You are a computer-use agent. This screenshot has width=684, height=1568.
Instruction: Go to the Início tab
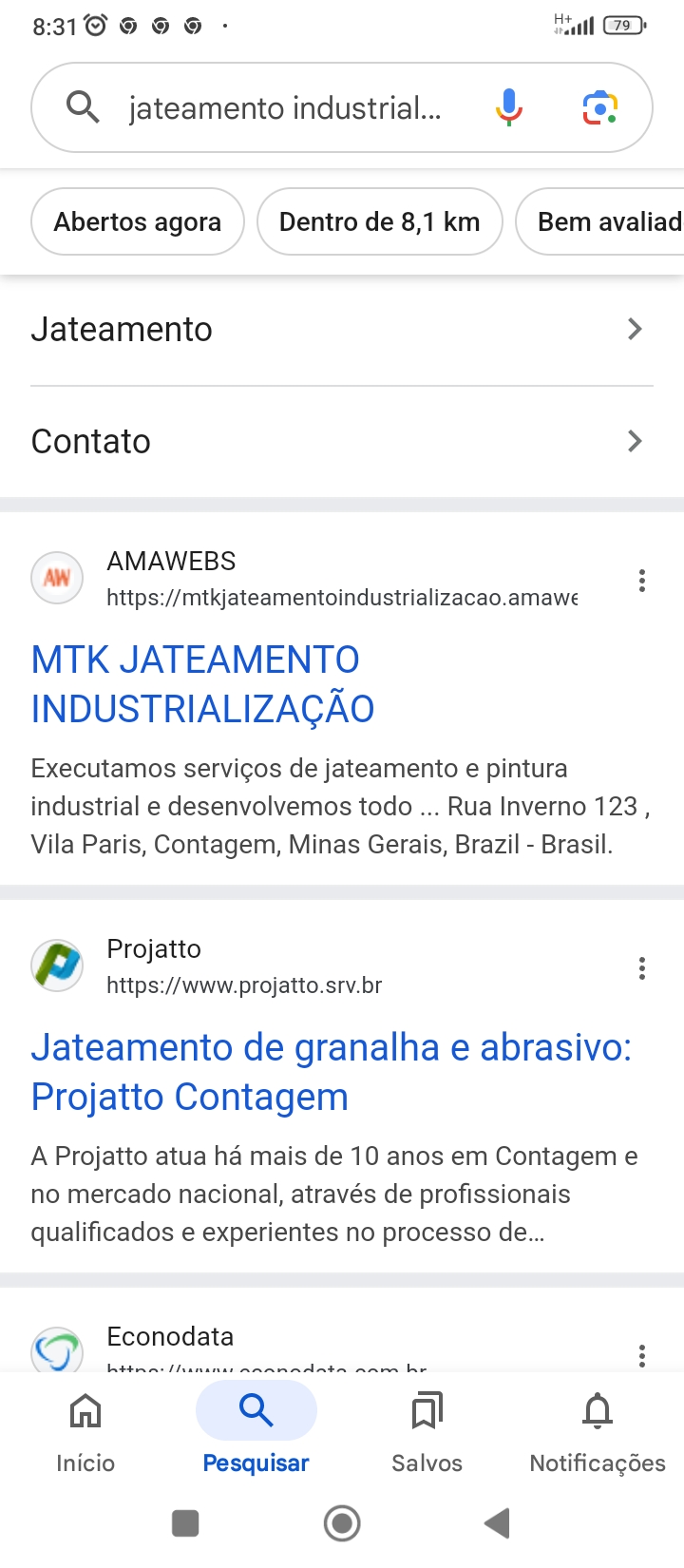[85, 1433]
